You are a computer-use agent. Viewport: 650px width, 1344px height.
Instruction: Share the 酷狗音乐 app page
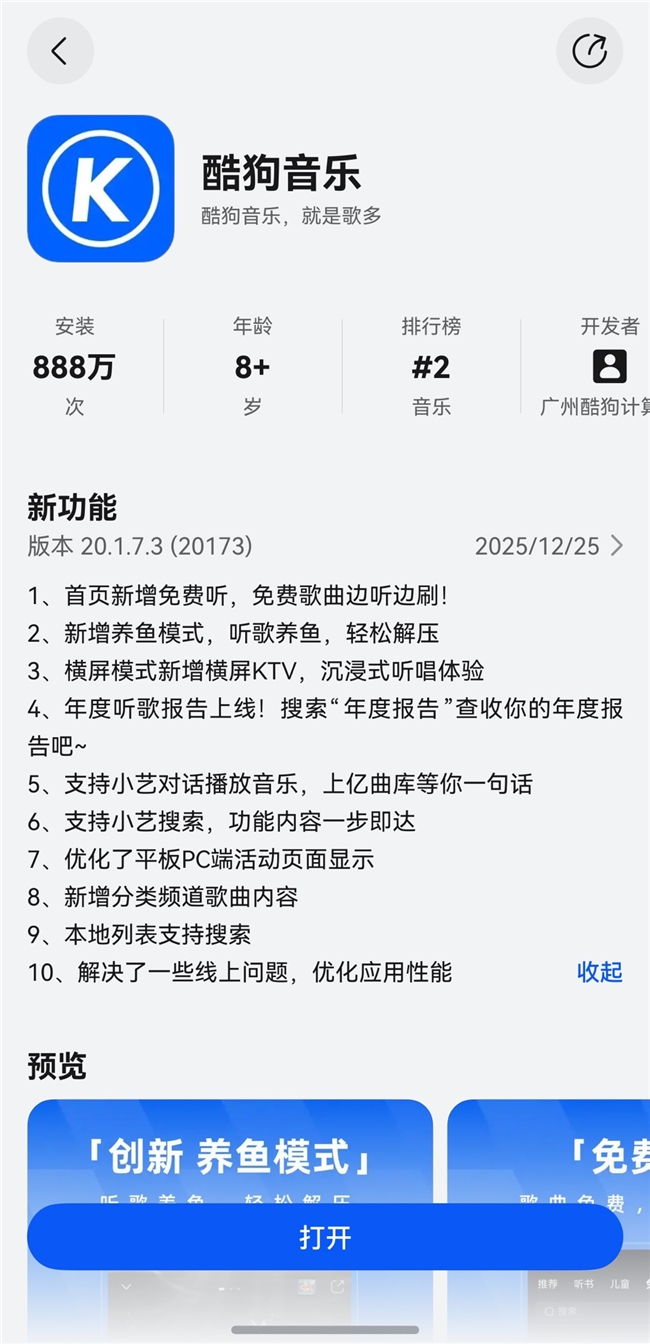pyautogui.click(x=589, y=51)
